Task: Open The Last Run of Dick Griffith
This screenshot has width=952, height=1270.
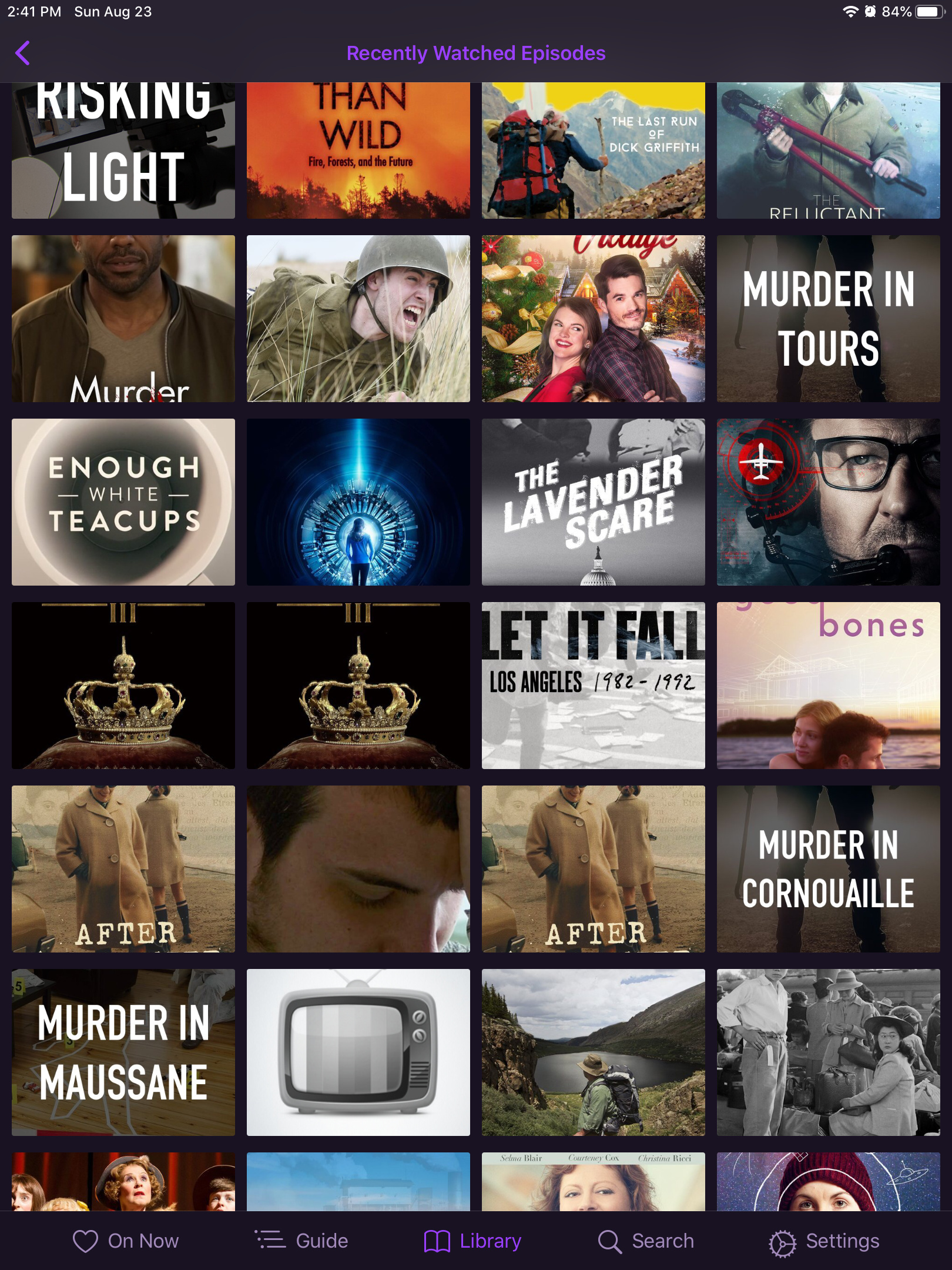Action: point(593,151)
